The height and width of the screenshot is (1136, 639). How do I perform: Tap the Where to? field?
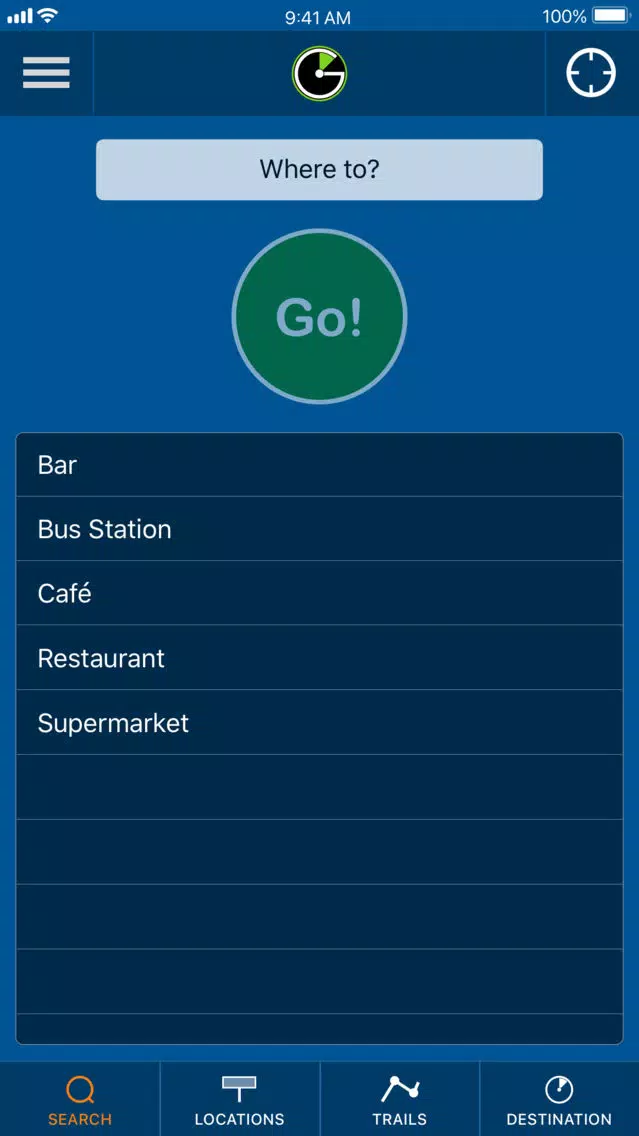(x=319, y=170)
